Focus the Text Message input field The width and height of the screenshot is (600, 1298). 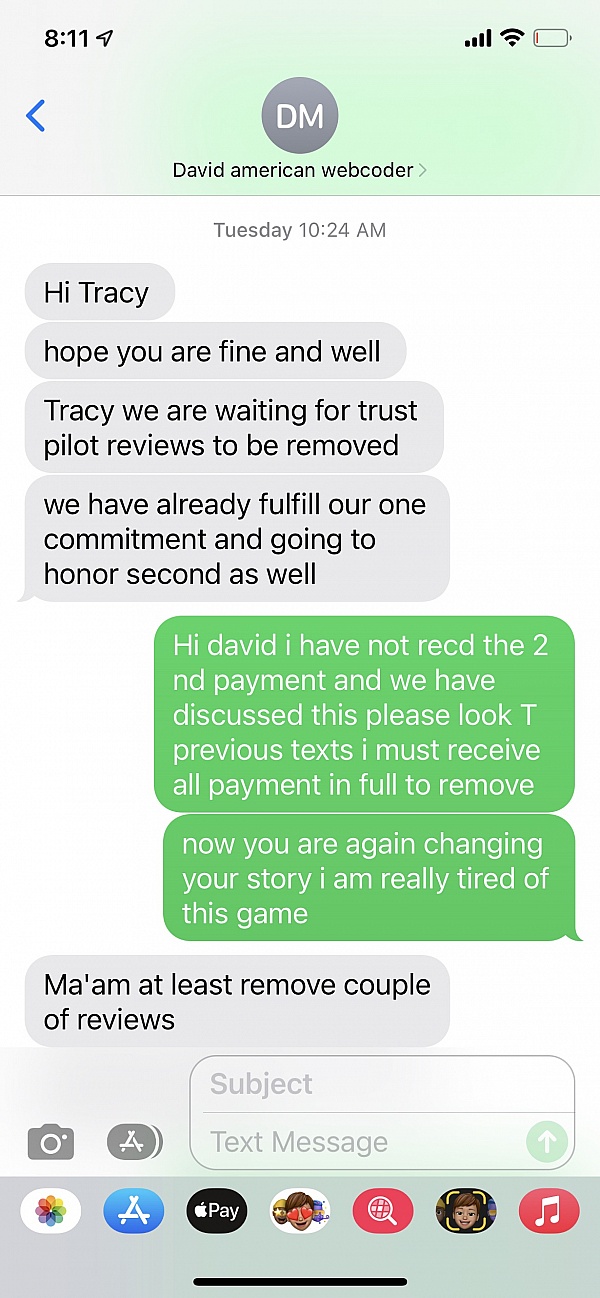pyautogui.click(x=365, y=1141)
